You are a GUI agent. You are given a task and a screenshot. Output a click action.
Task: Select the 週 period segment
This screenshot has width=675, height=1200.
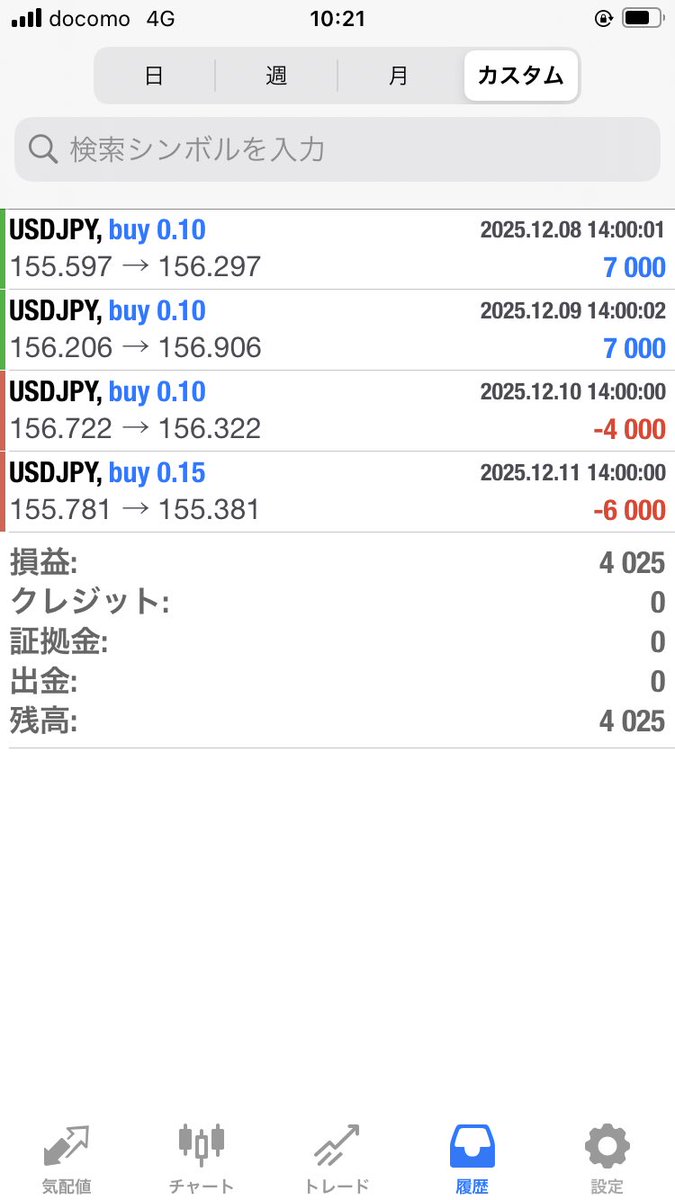[x=277, y=76]
